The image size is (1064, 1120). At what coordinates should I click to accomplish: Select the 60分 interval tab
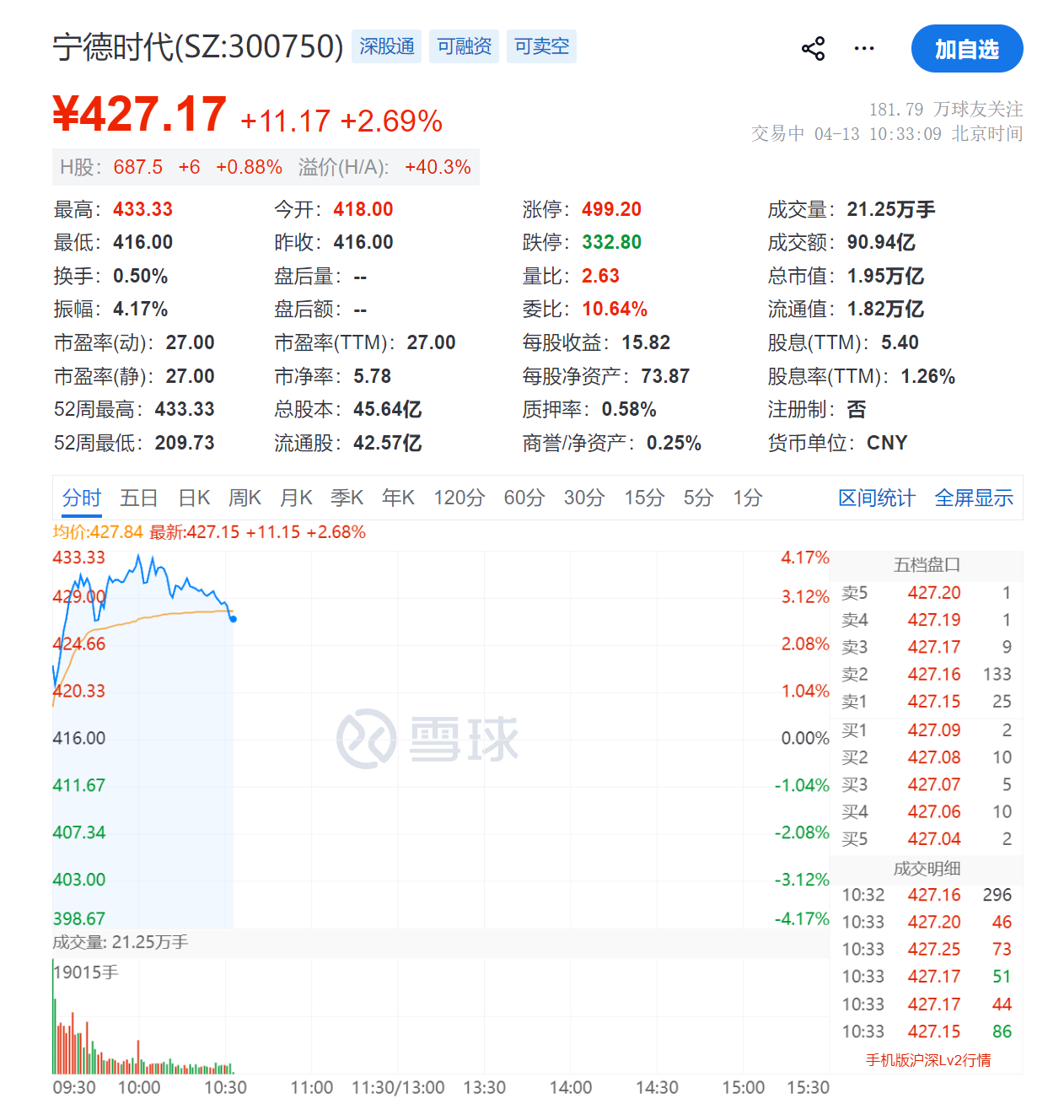click(524, 498)
